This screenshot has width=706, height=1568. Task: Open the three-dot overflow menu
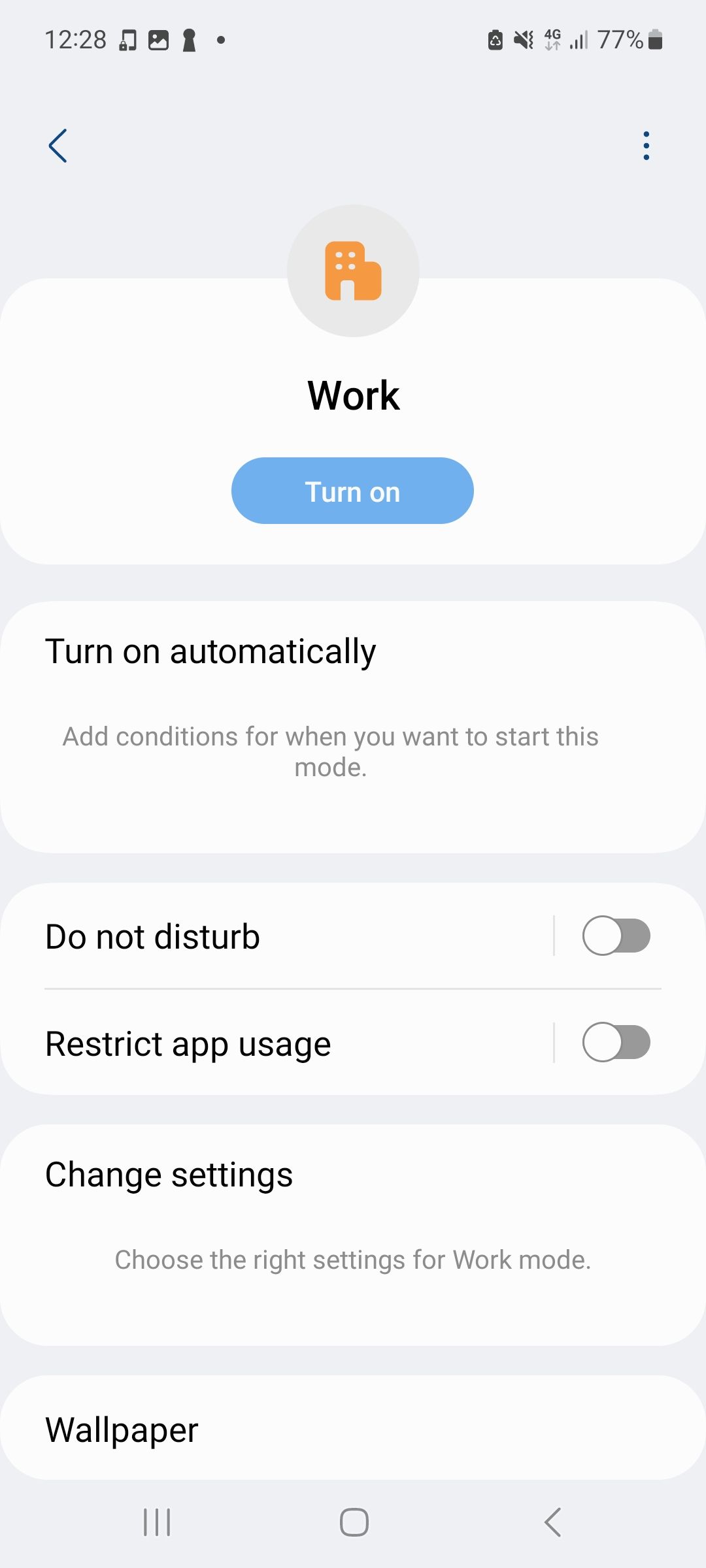click(646, 145)
